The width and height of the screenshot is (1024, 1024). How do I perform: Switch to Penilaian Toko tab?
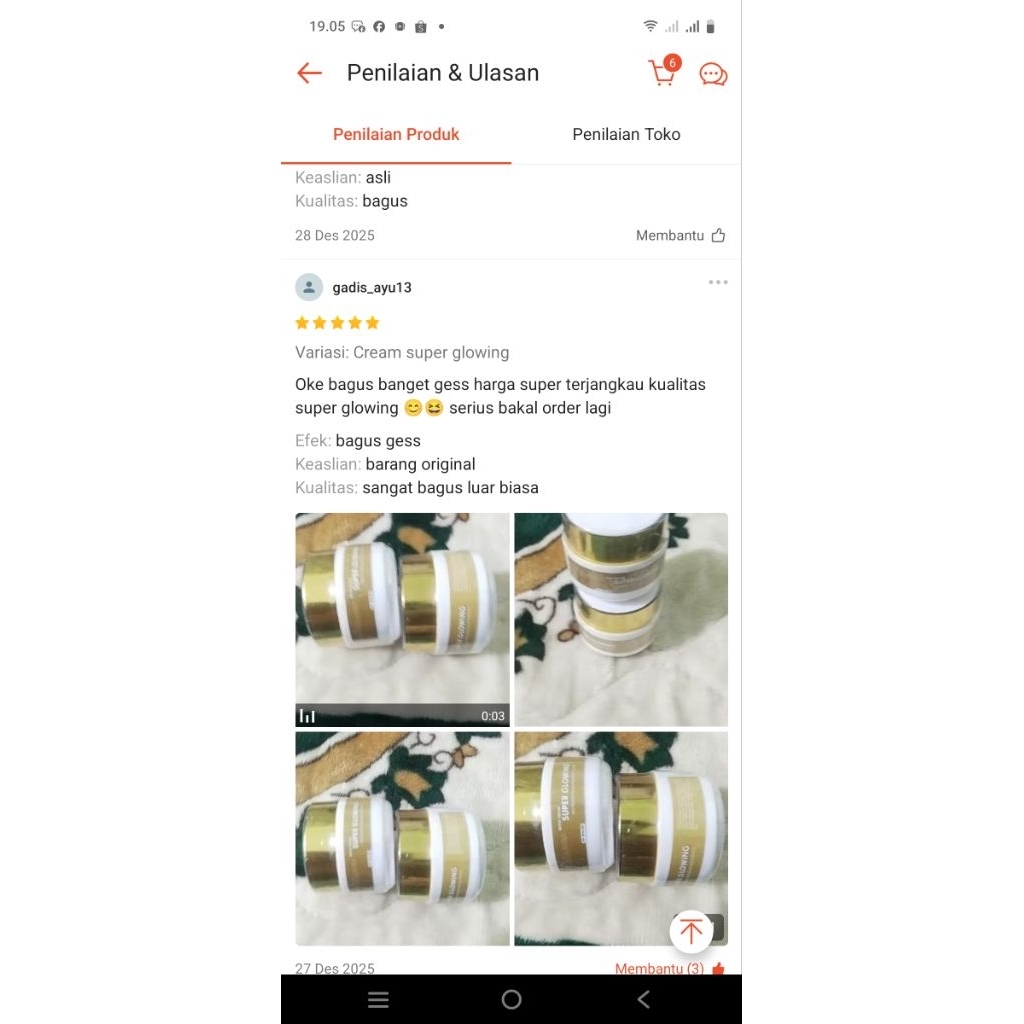tap(626, 134)
